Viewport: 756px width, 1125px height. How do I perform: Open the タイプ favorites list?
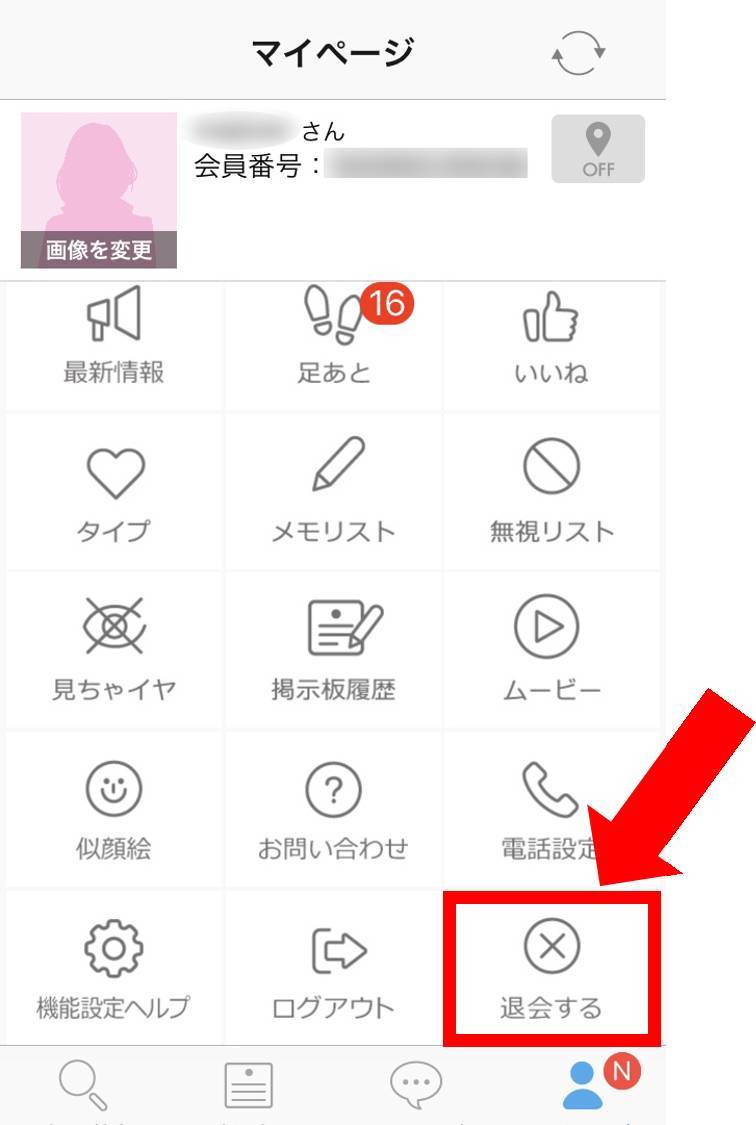pyautogui.click(x=113, y=492)
